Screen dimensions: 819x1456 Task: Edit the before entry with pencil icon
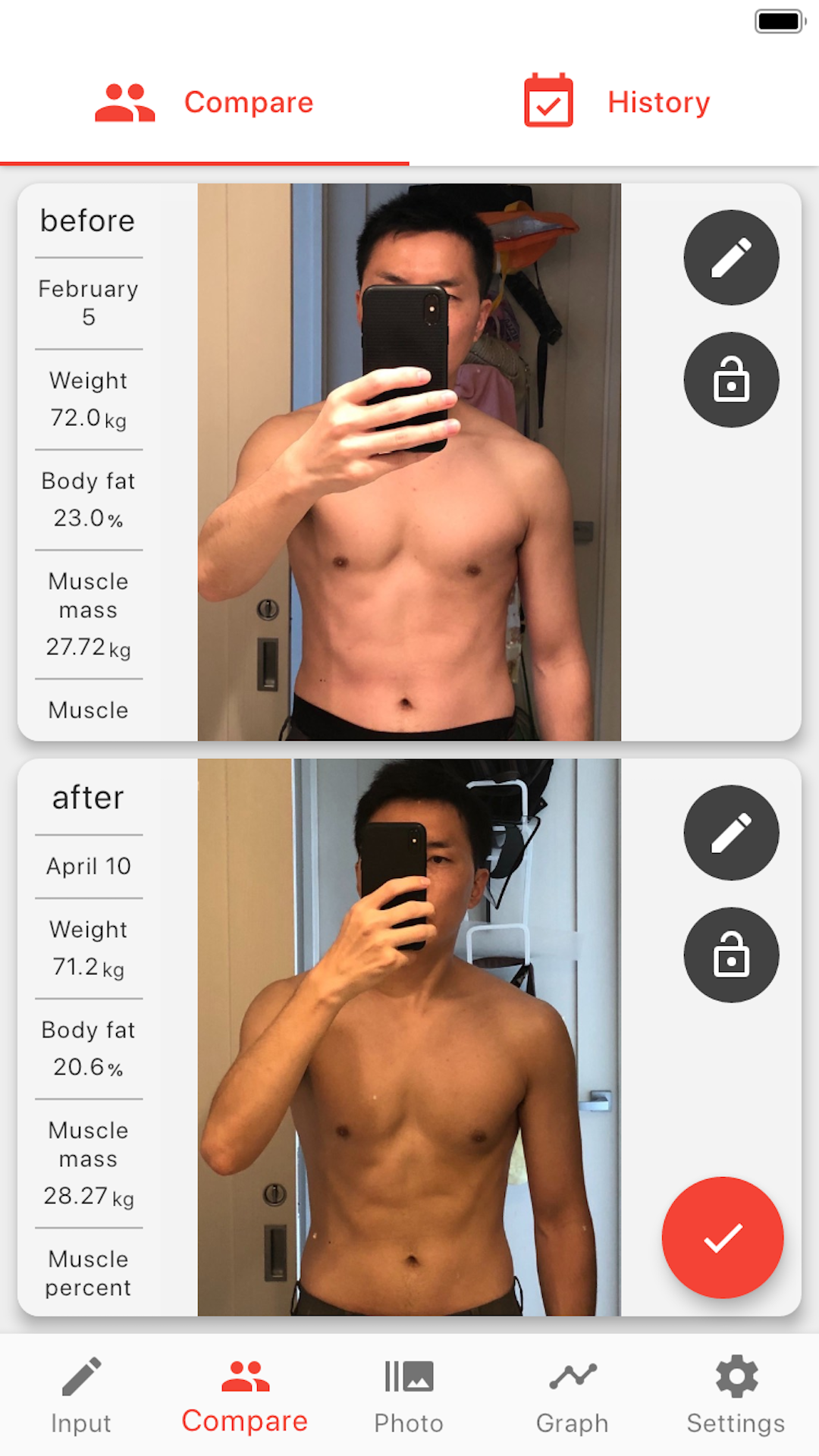click(731, 258)
